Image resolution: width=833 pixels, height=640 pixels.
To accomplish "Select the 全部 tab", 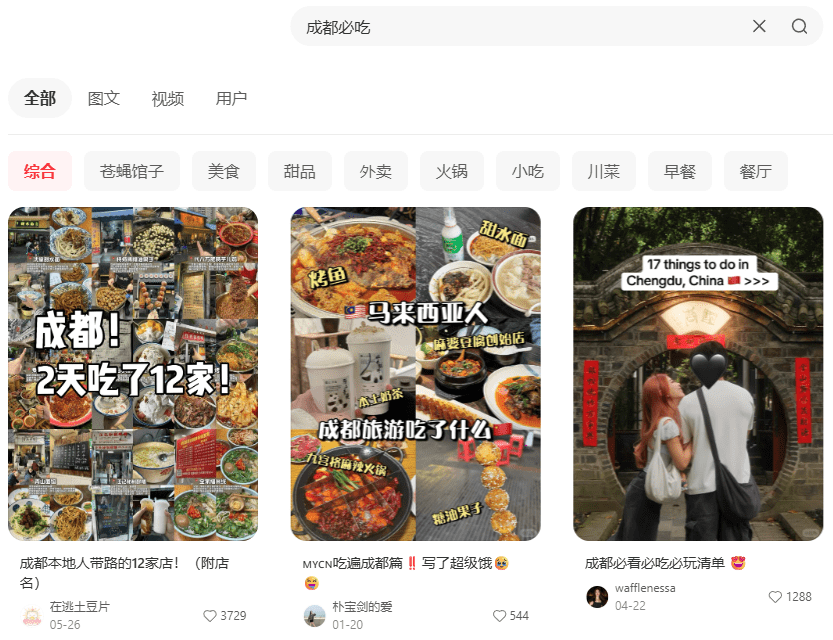I will (x=40, y=98).
